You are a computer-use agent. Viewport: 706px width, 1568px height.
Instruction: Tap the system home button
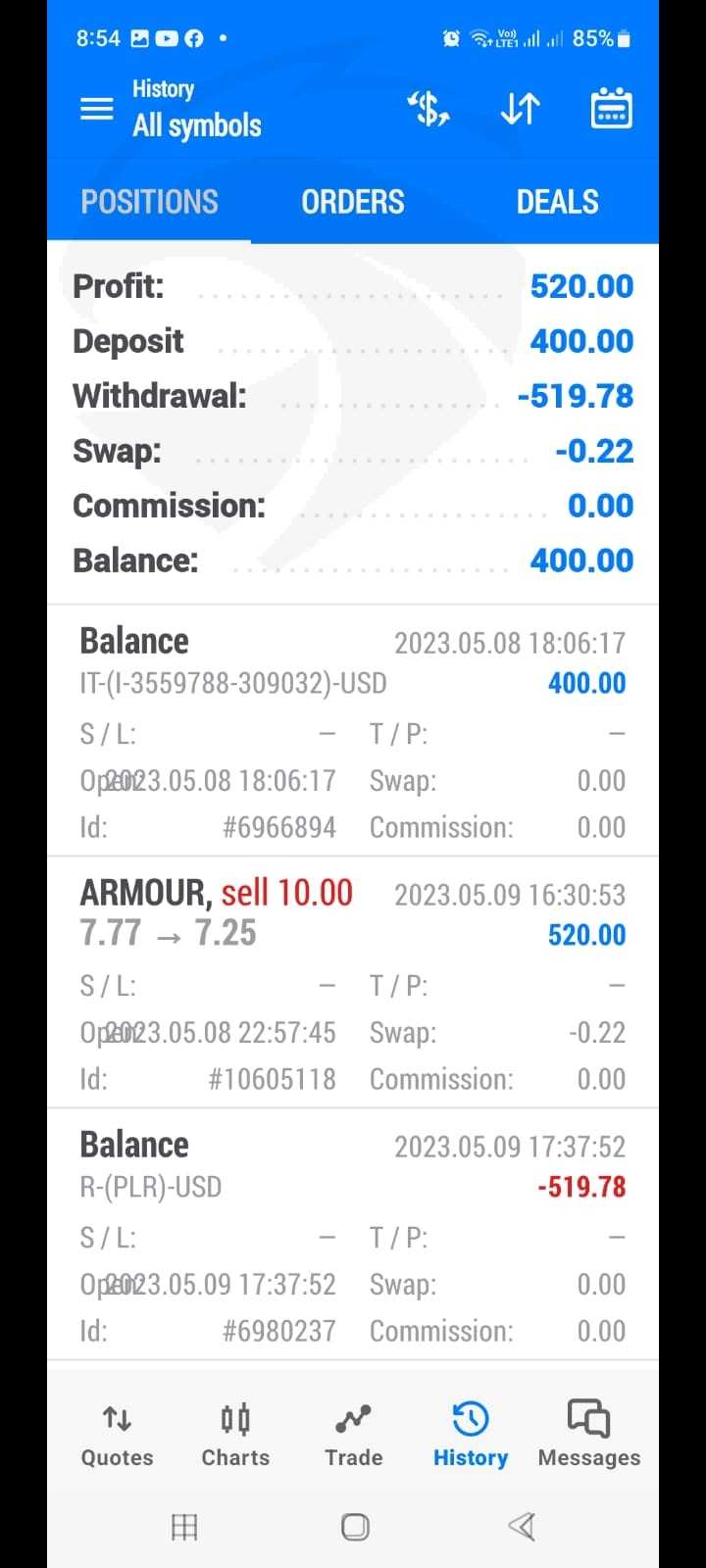355,1526
